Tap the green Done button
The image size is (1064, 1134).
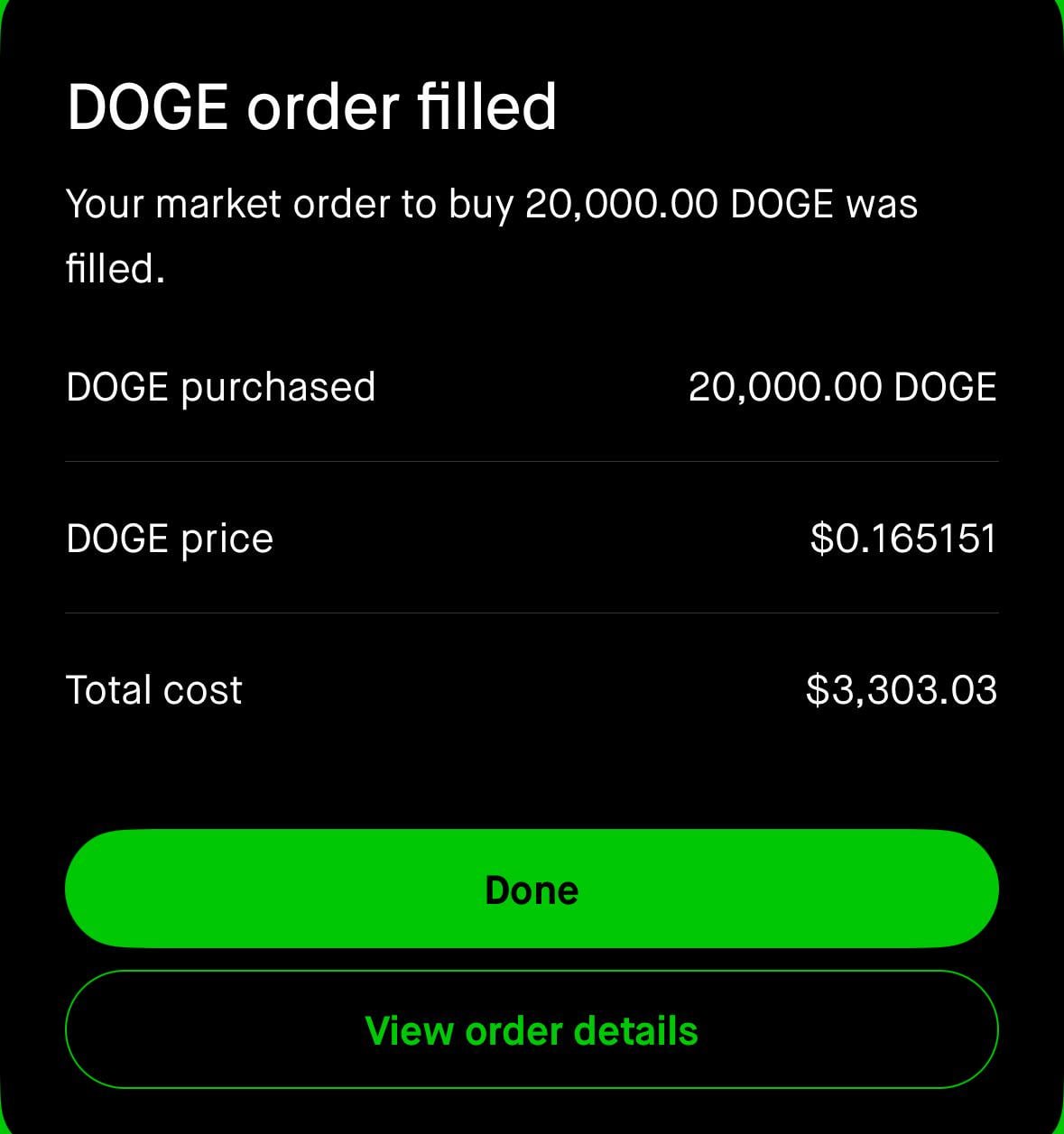click(x=532, y=890)
